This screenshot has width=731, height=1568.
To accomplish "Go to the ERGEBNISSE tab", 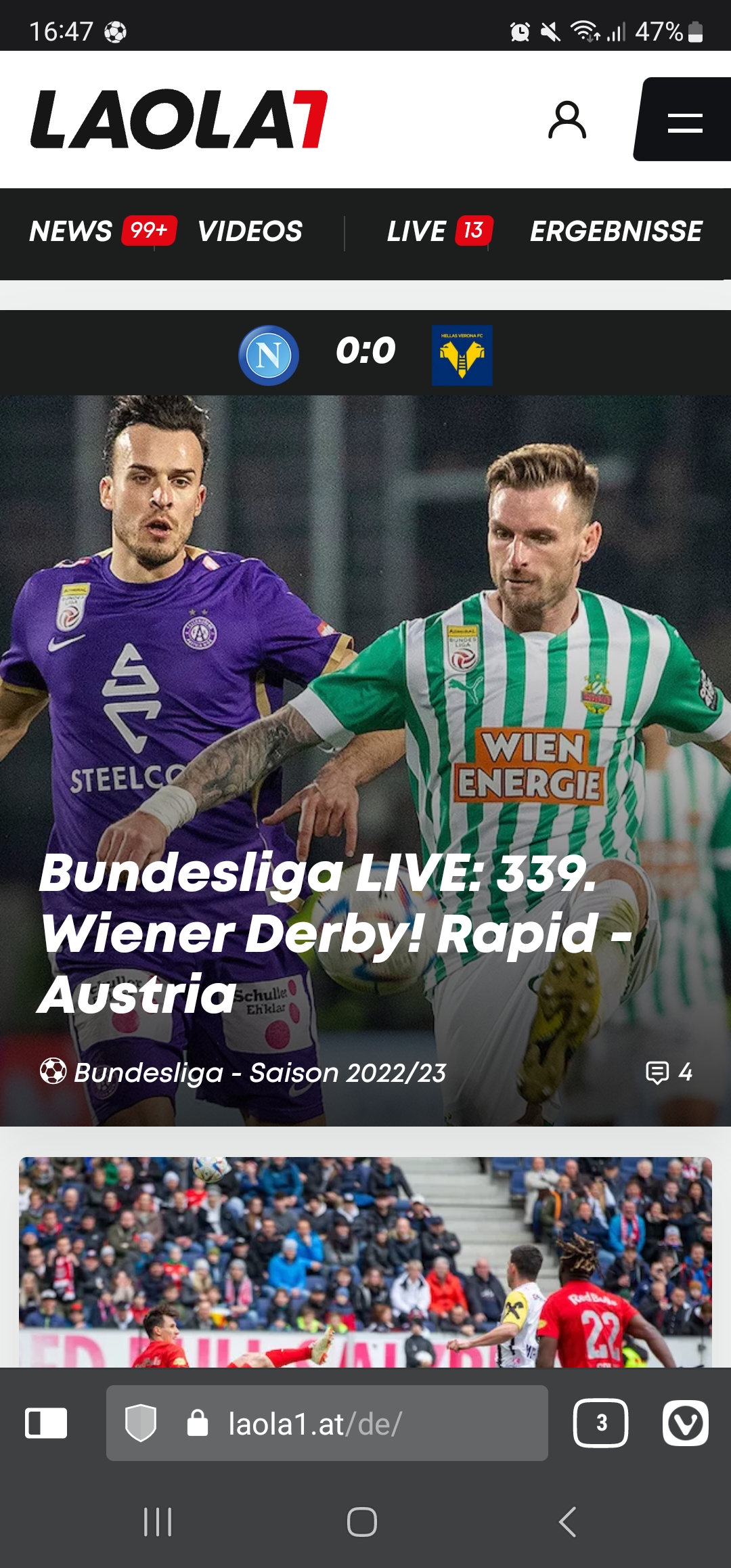I will (x=616, y=232).
